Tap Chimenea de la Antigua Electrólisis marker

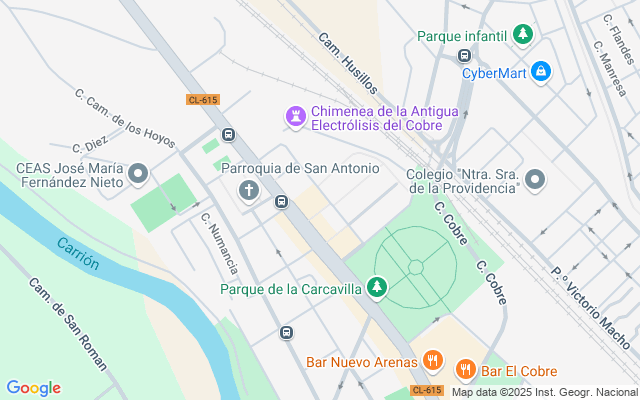click(x=296, y=117)
